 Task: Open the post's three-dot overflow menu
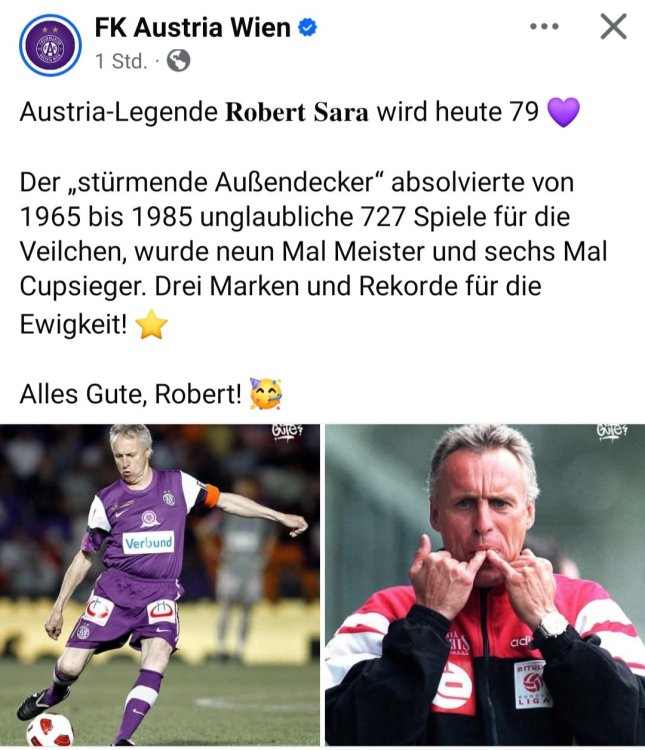tap(544, 27)
